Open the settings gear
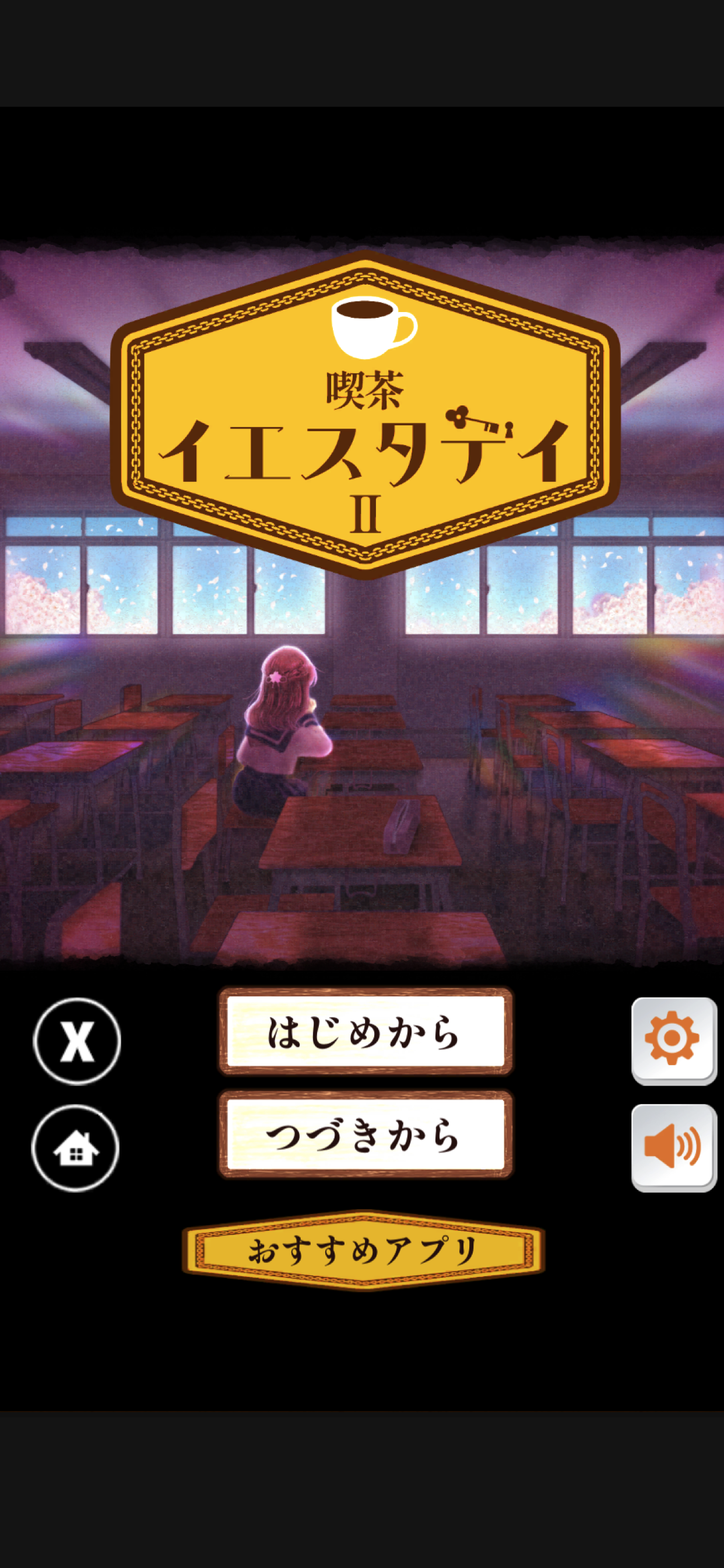This screenshot has width=724, height=1568. tap(673, 1039)
